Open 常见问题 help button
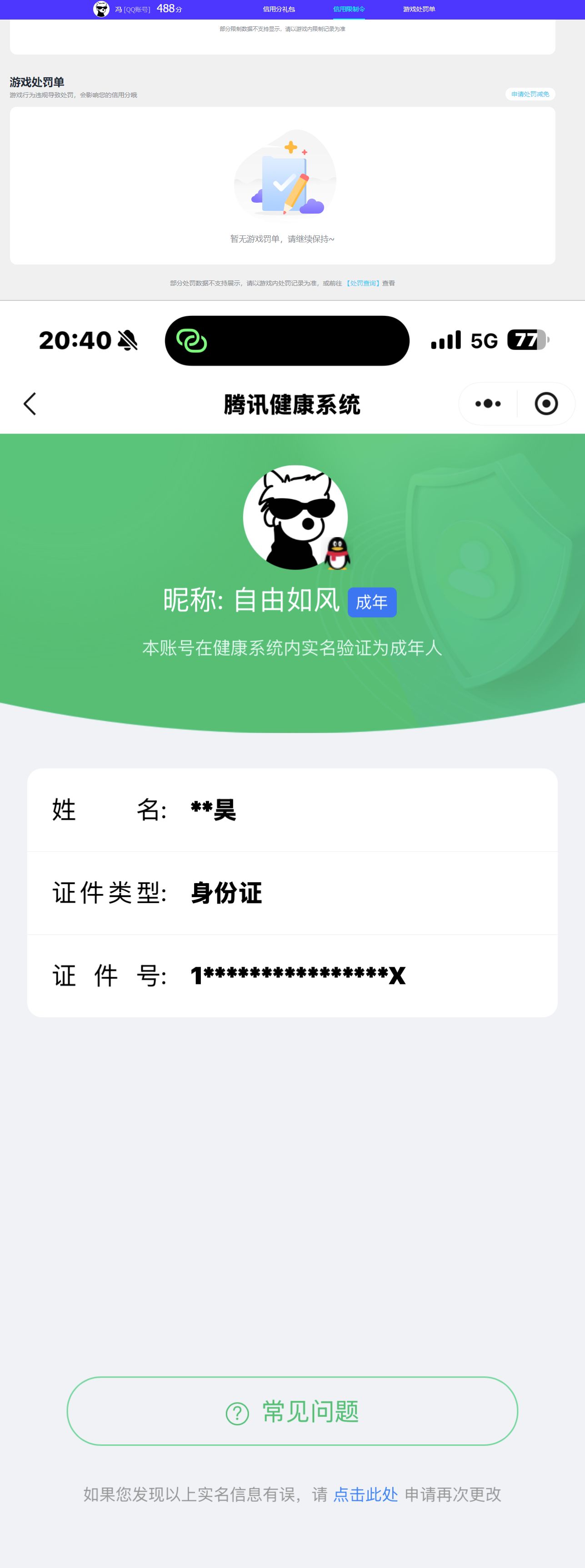Screen dimensions: 585x1568 click(292, 1411)
